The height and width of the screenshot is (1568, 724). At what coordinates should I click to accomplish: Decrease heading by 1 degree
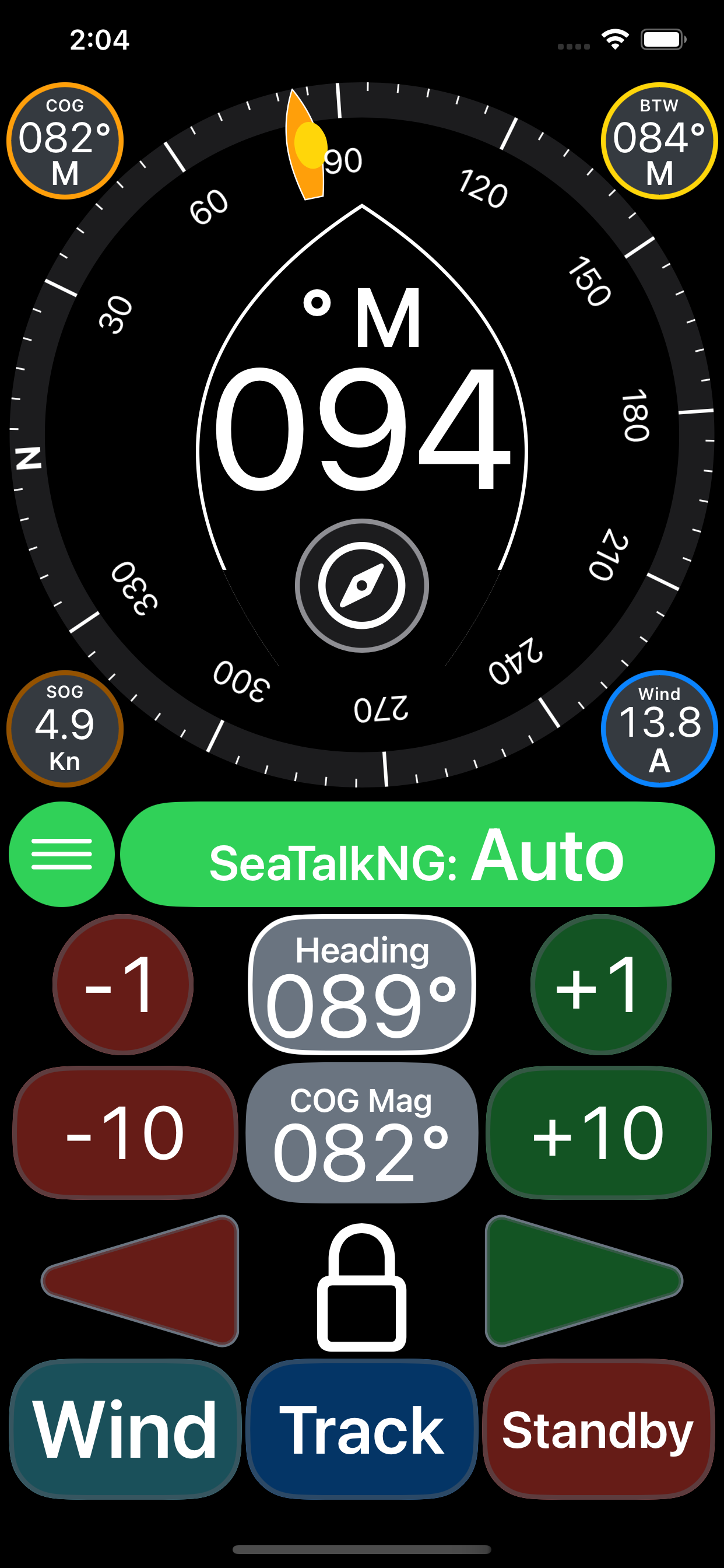pyautogui.click(x=123, y=984)
